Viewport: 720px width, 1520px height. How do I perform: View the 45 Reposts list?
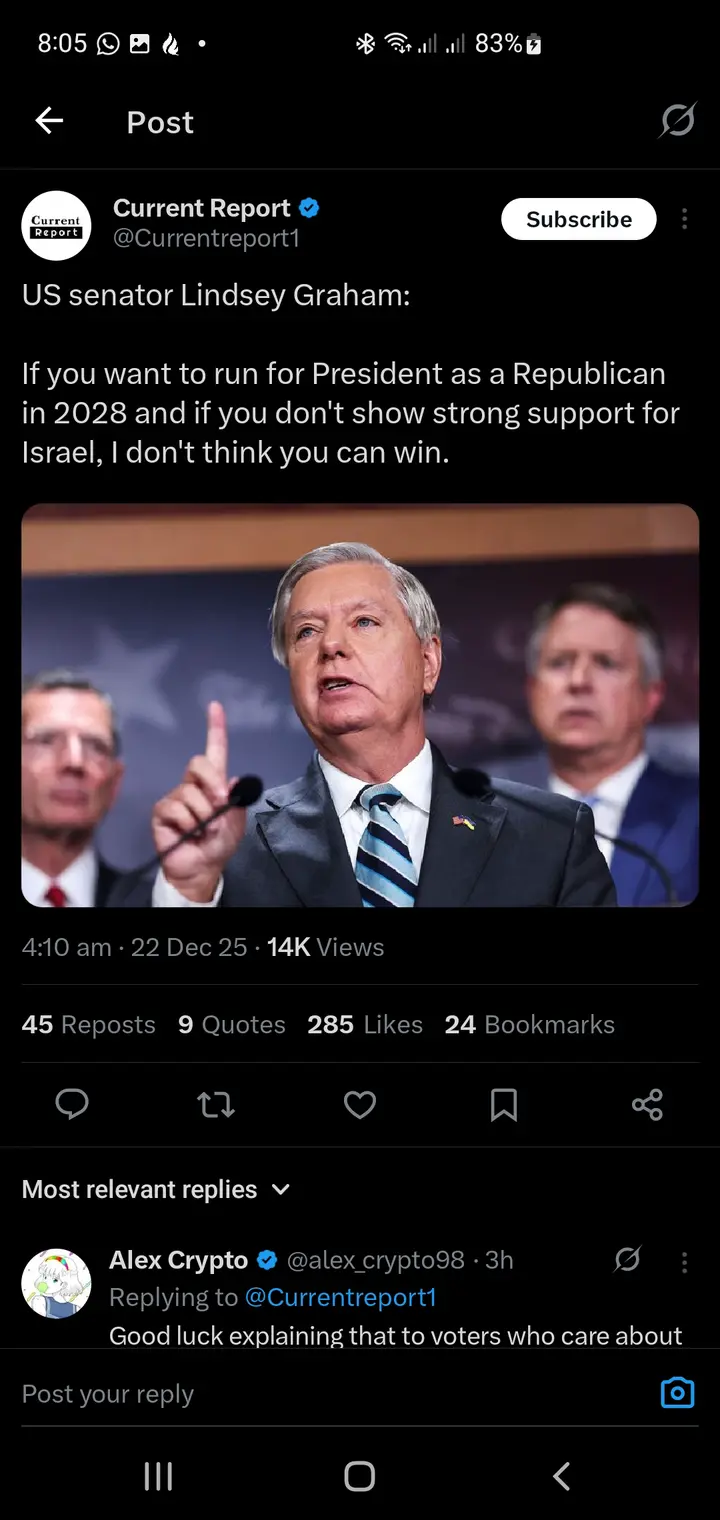pyautogui.click(x=88, y=1025)
